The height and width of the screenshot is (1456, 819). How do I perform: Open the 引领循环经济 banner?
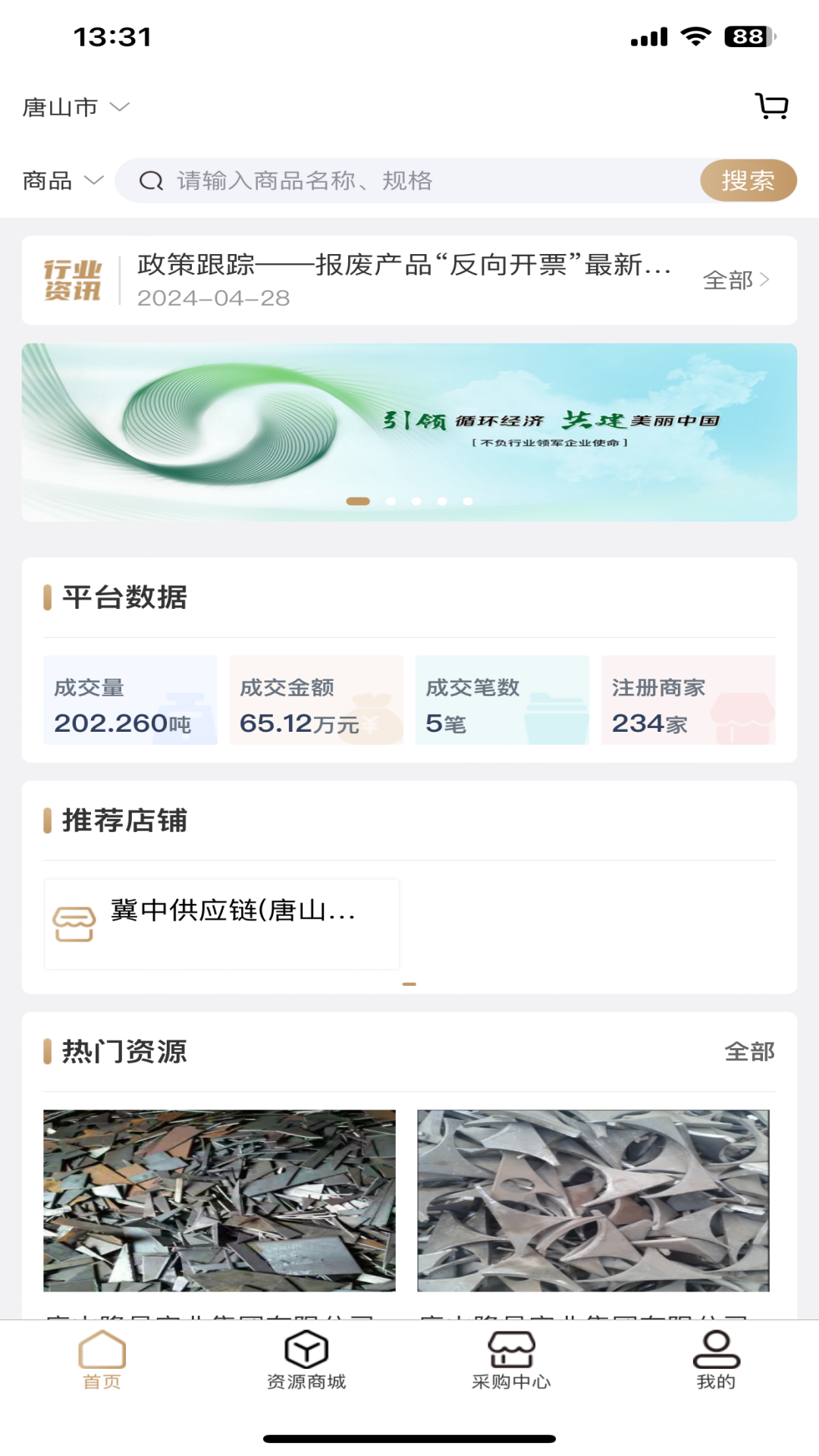pyautogui.click(x=409, y=431)
